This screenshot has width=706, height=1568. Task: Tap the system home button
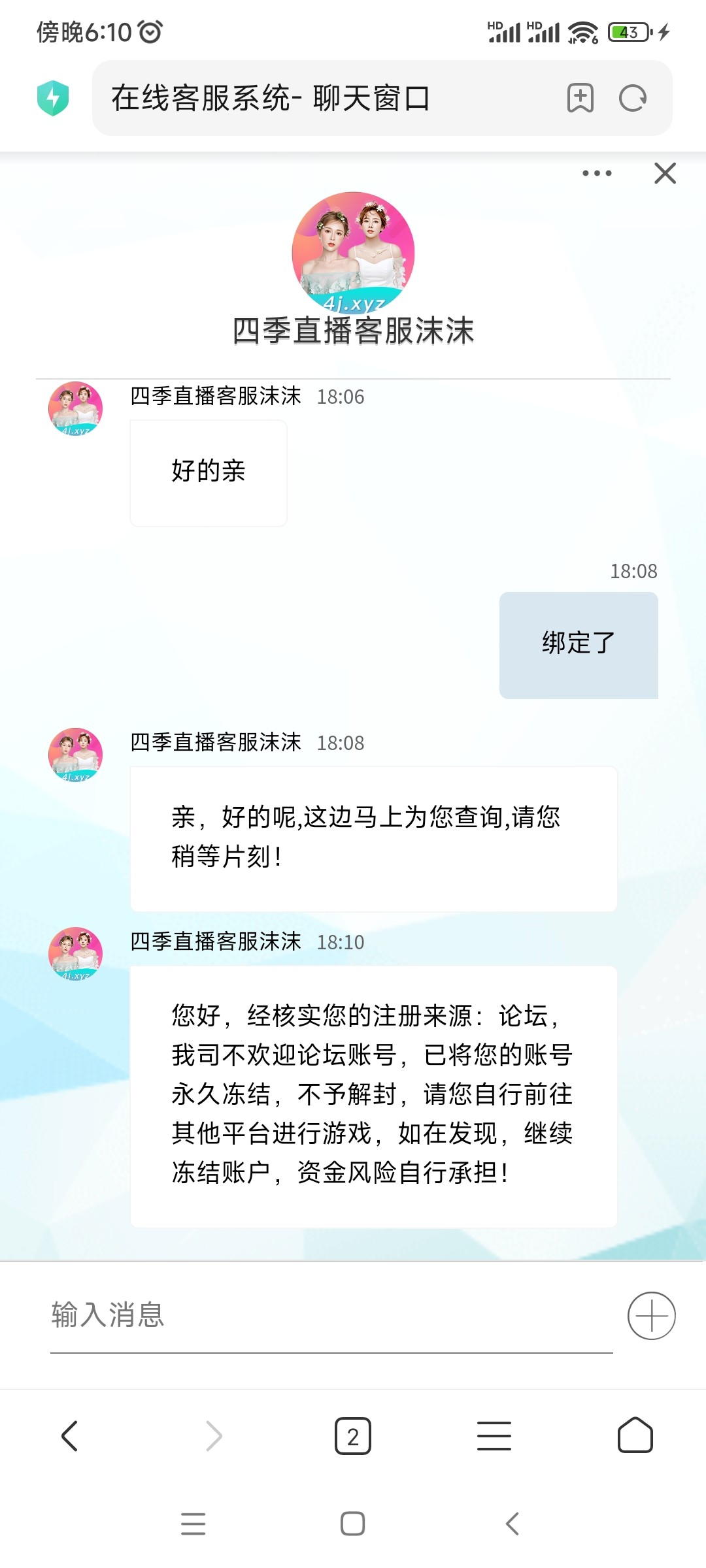pos(353,1524)
